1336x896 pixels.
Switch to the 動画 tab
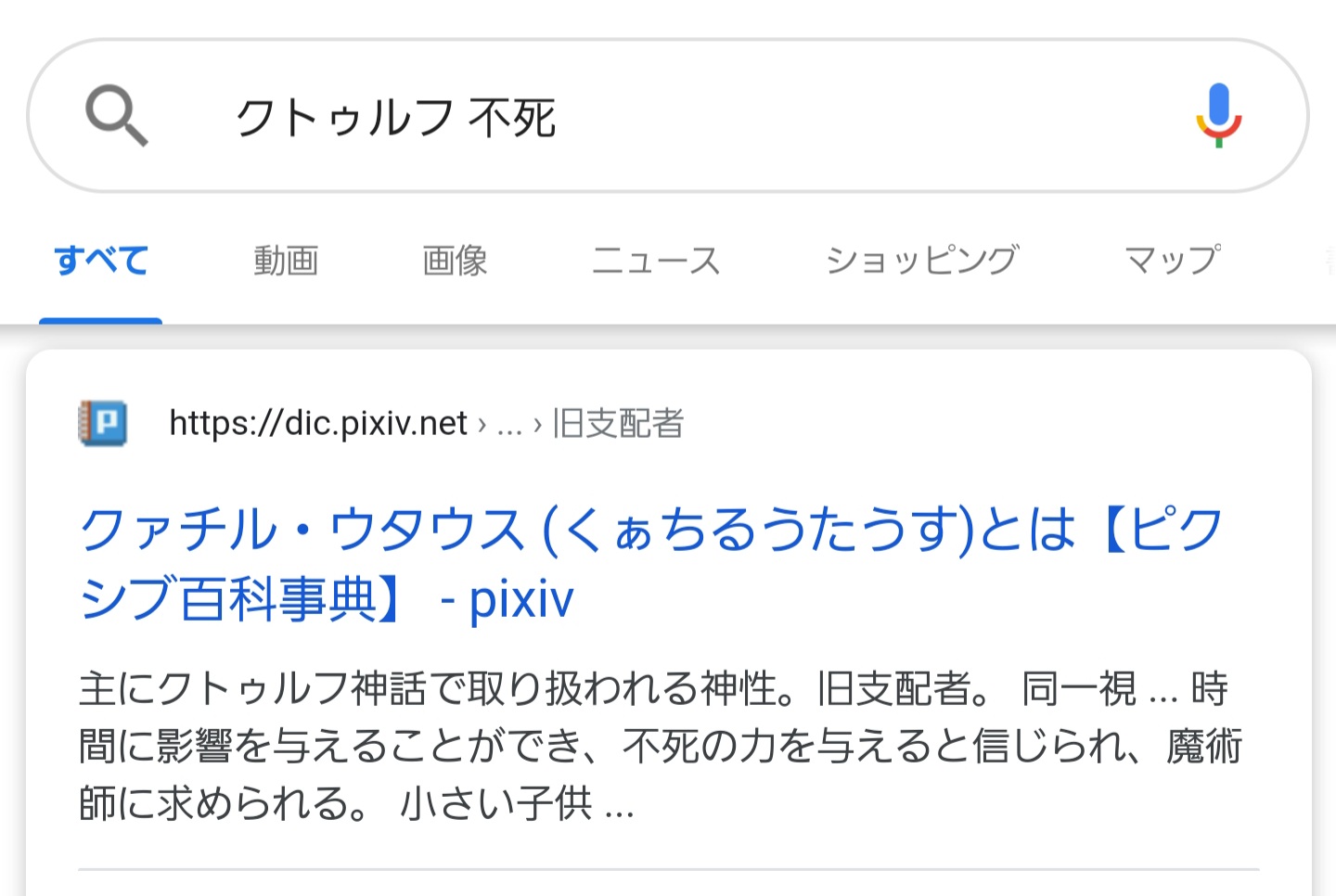point(286,261)
